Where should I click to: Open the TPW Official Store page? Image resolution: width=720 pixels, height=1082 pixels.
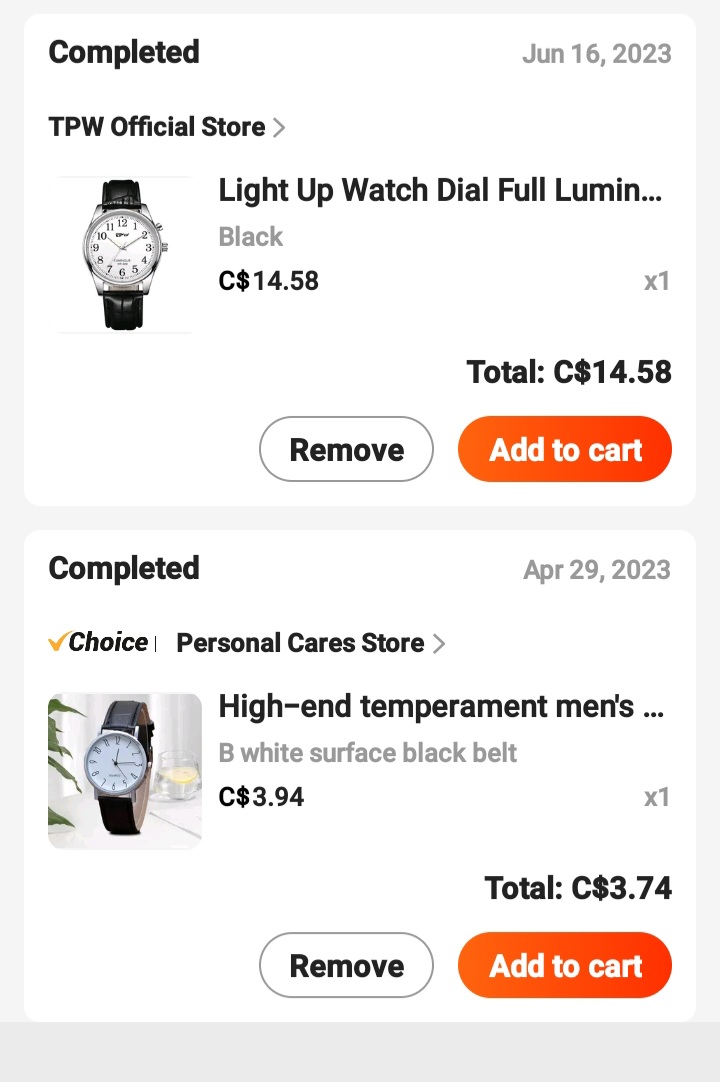pyautogui.click(x=156, y=127)
